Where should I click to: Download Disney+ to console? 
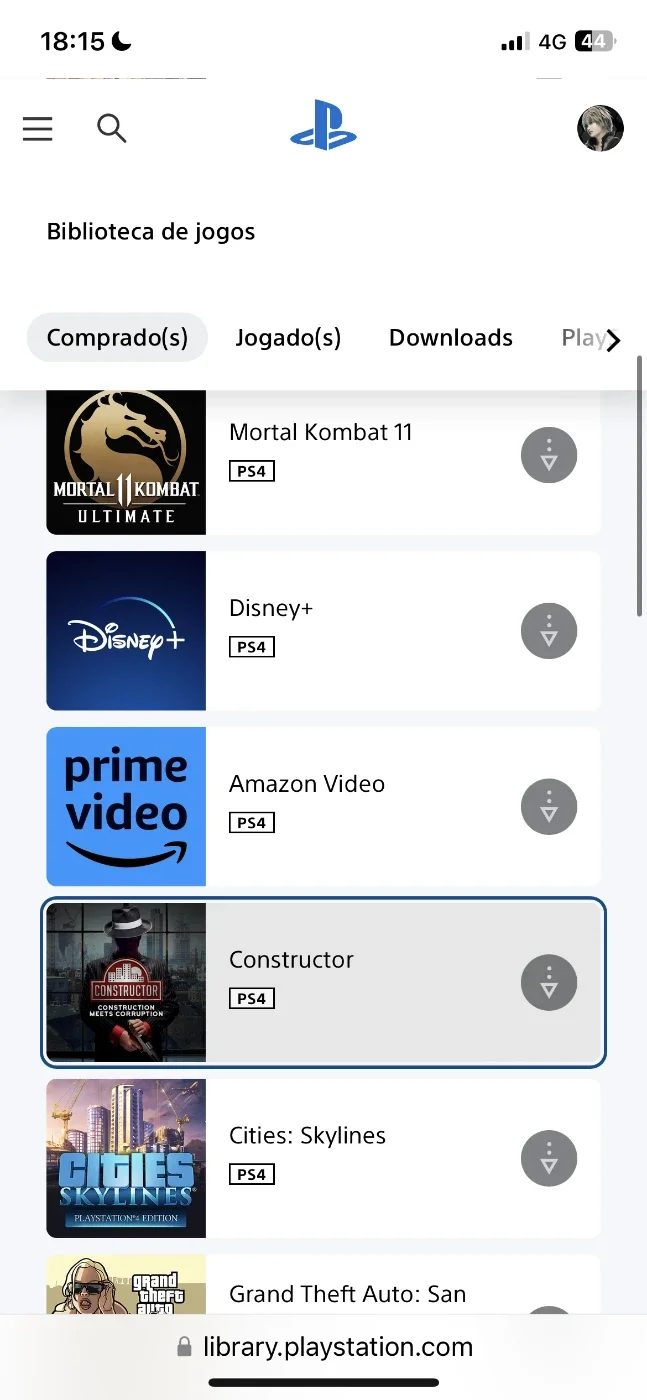click(549, 631)
